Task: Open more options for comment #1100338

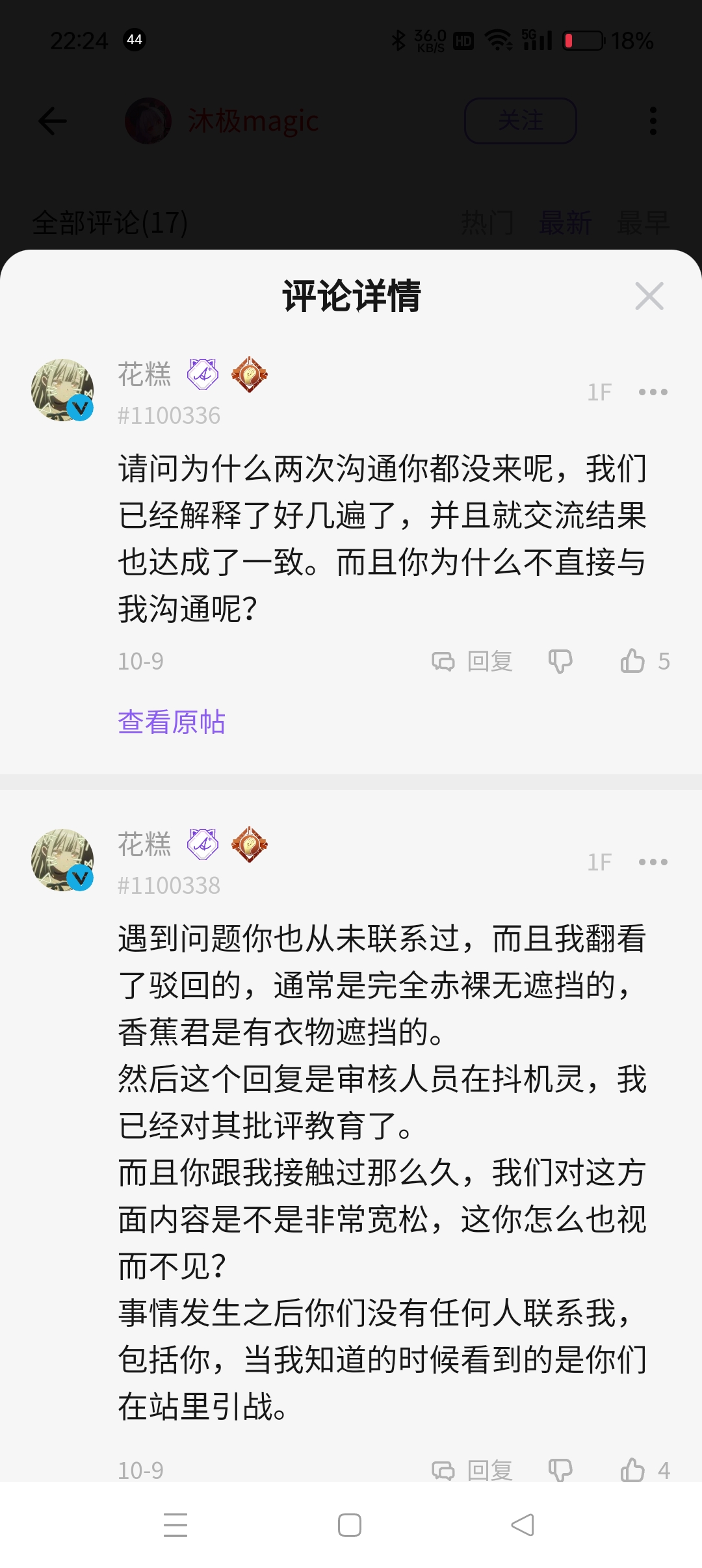Action: click(653, 862)
